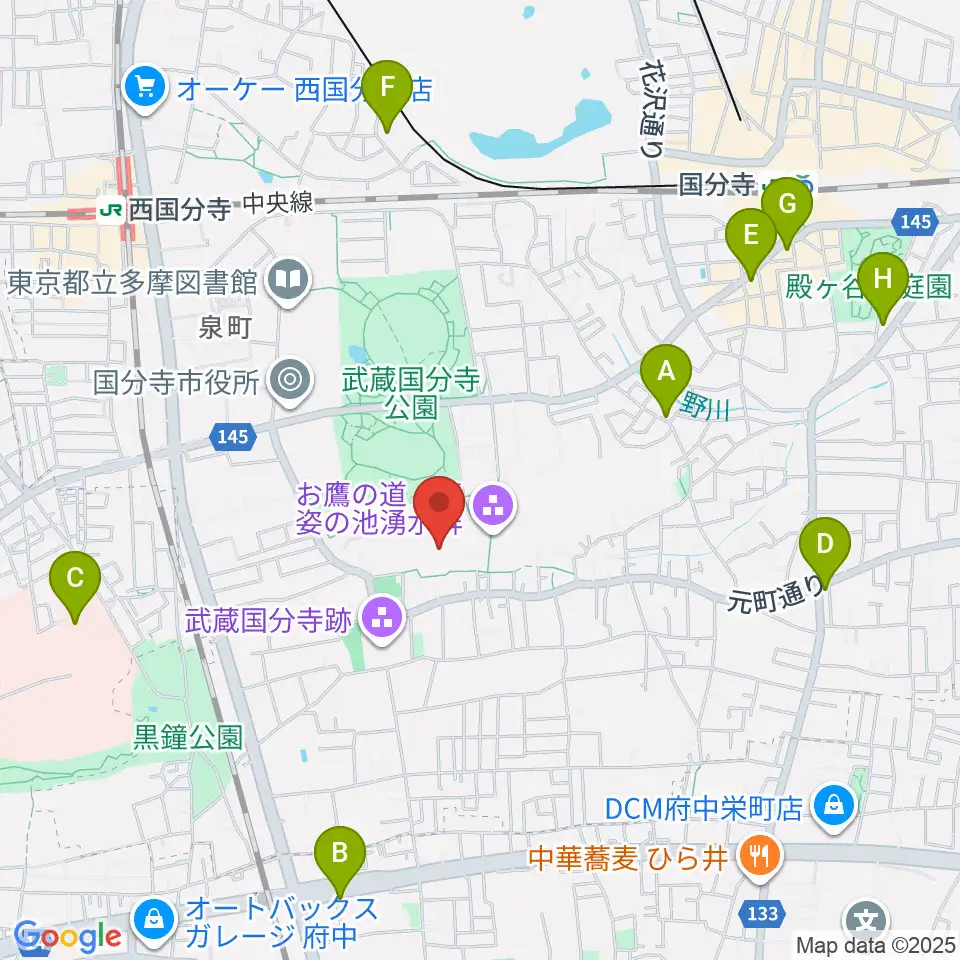
Task: Open the green marker labeled F
Action: pos(387,92)
